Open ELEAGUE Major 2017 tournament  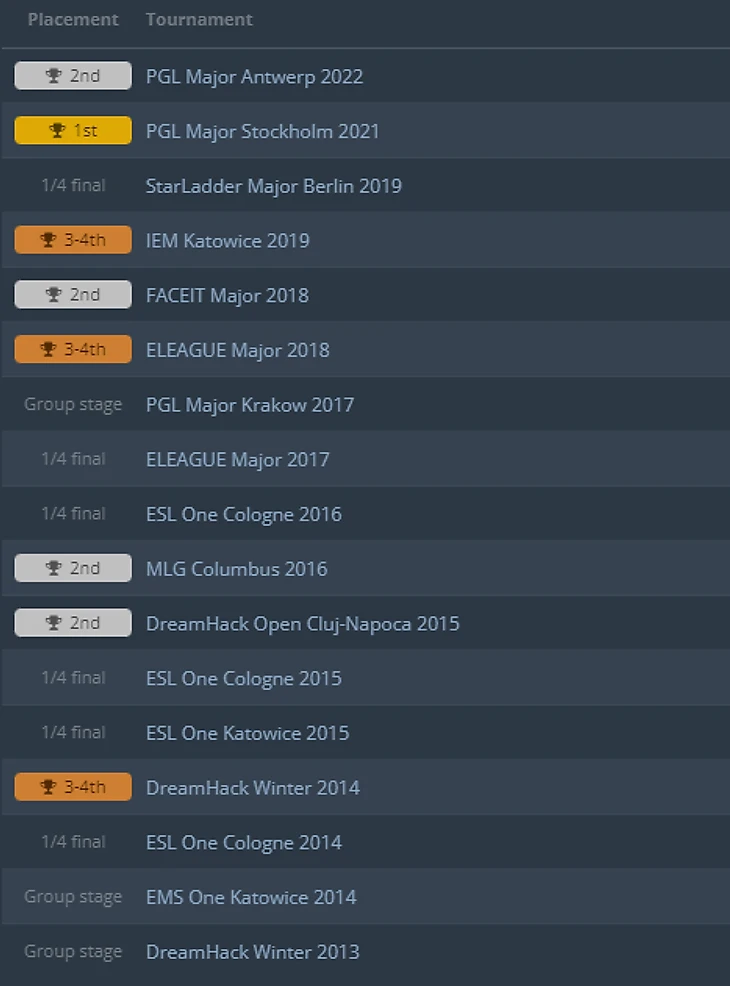(237, 460)
